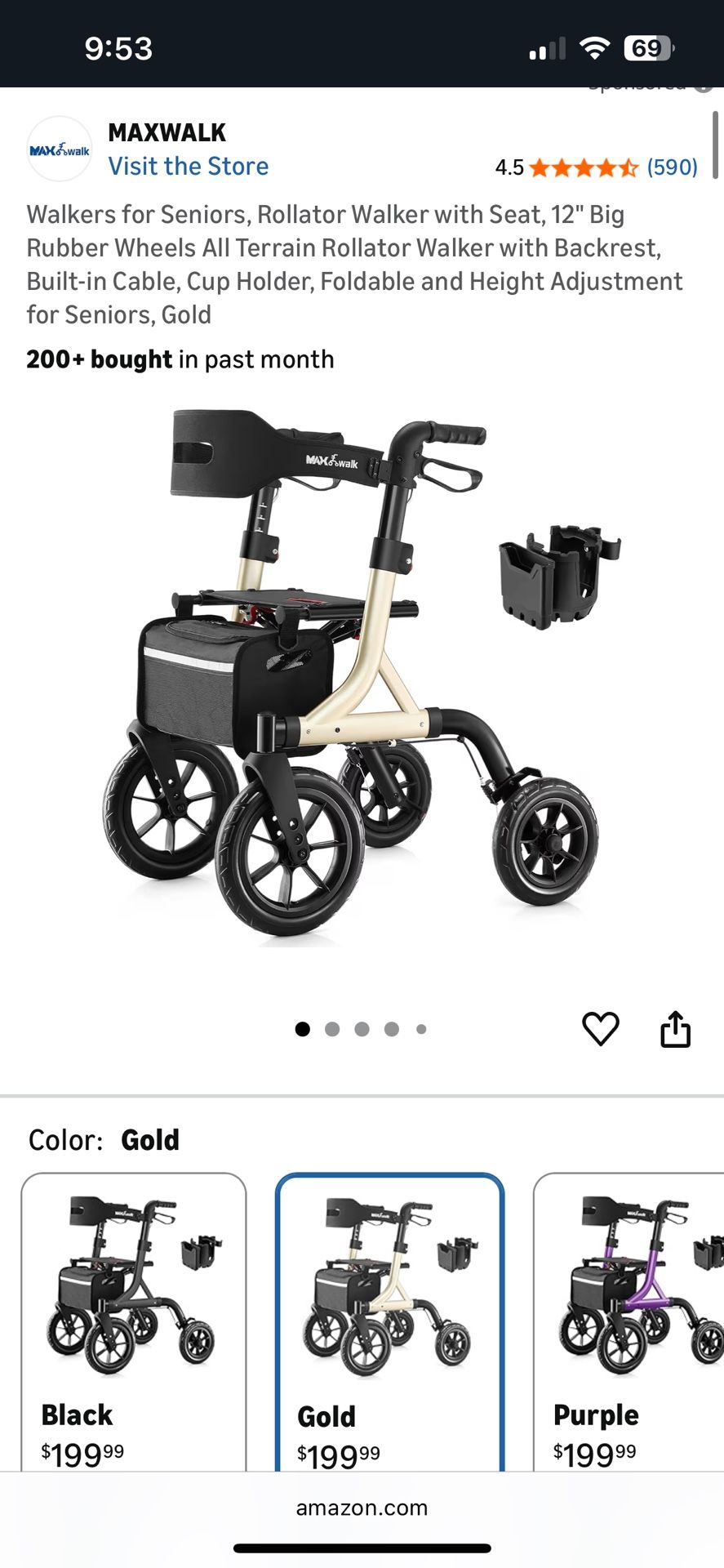The image size is (724, 1568).
Task: Tap the Visit the Store link
Action: click(x=189, y=167)
